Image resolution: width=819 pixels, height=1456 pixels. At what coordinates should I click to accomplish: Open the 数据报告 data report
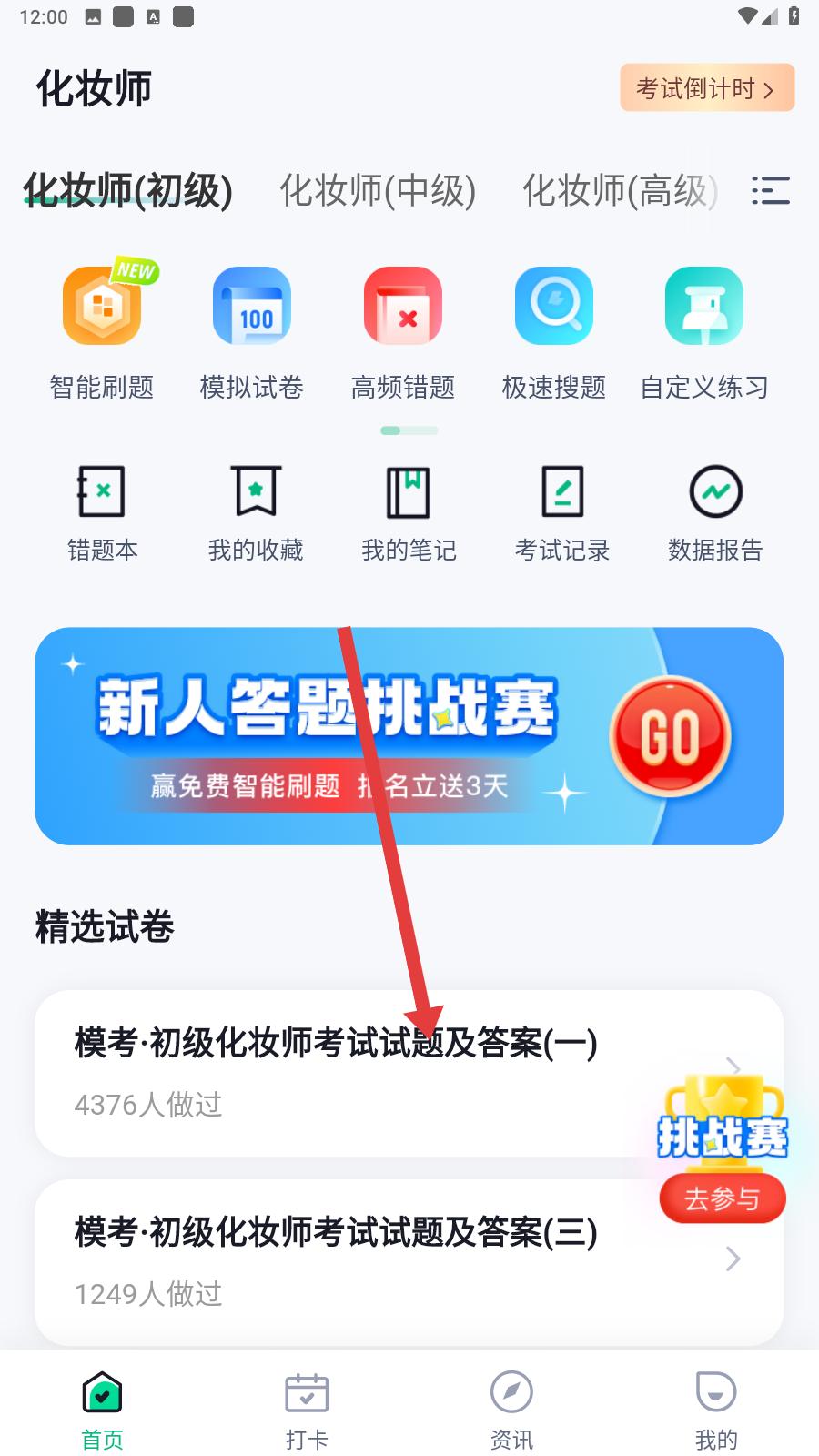pos(715,514)
